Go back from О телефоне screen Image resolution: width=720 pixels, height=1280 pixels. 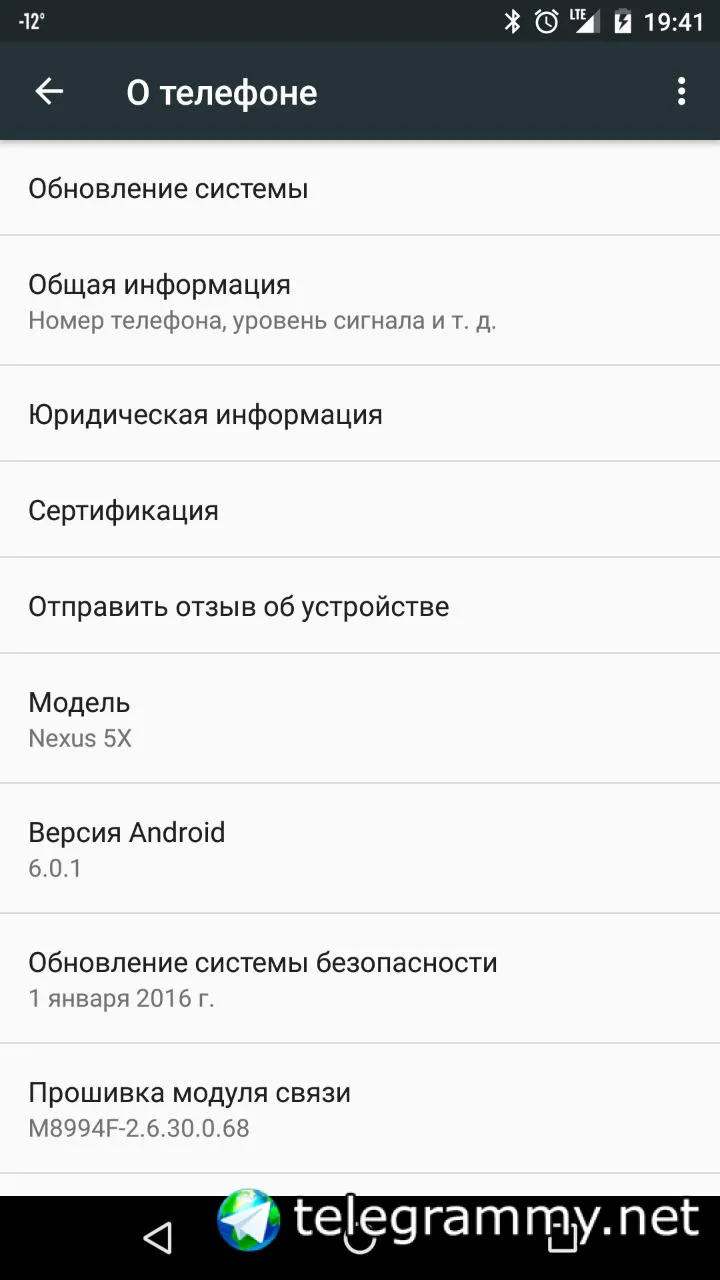[x=49, y=92]
